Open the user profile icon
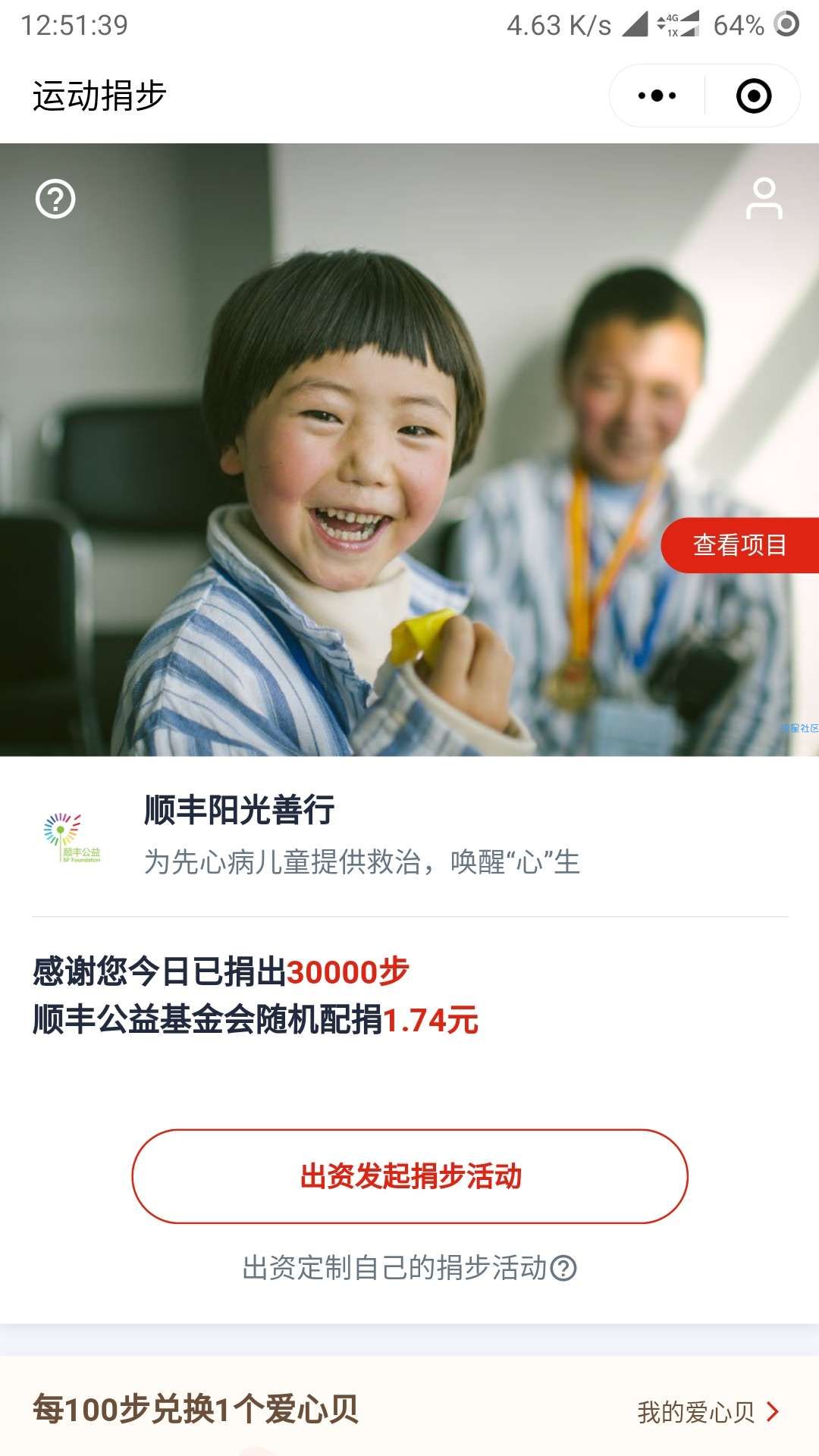 click(764, 199)
